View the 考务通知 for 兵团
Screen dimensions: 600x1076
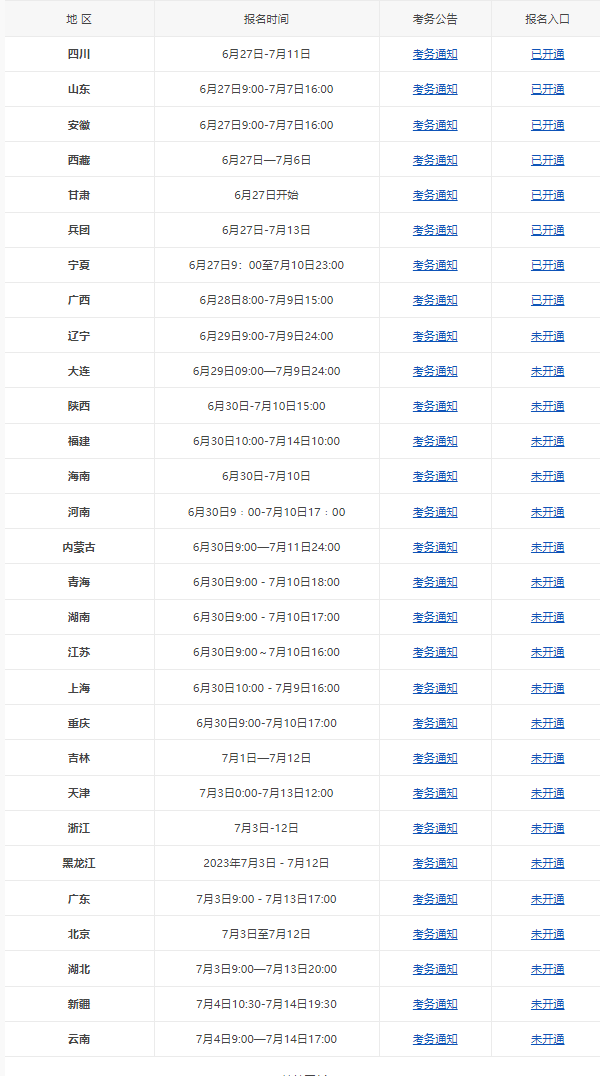tap(435, 230)
